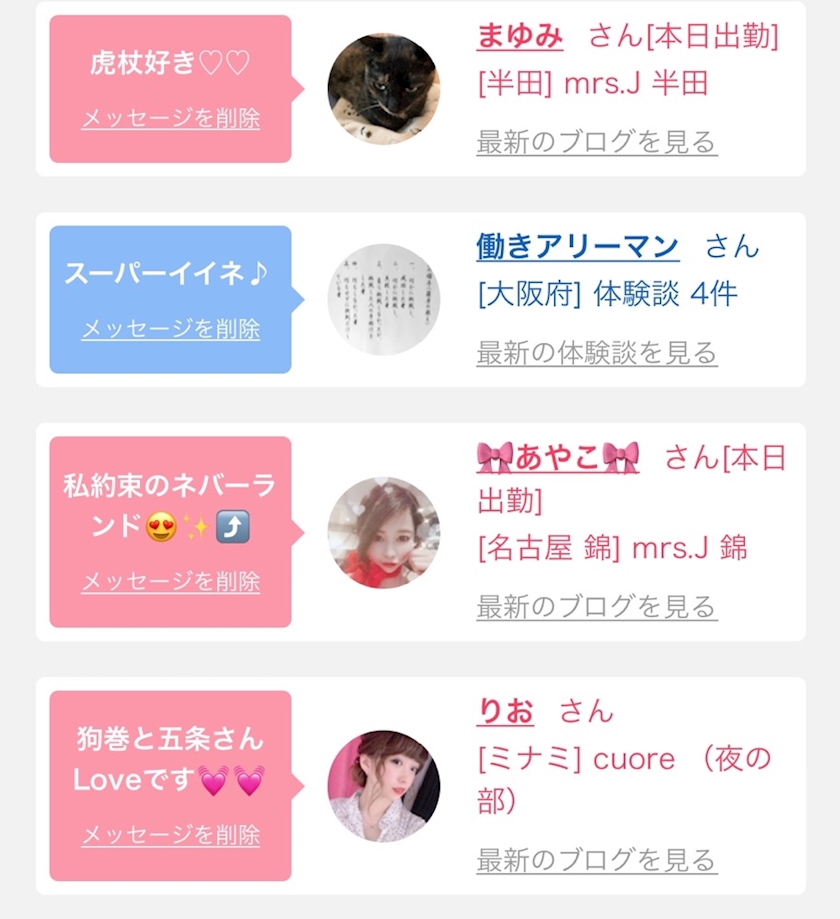Open りお's profile name link
Screen dimensions: 840x919
point(505,712)
